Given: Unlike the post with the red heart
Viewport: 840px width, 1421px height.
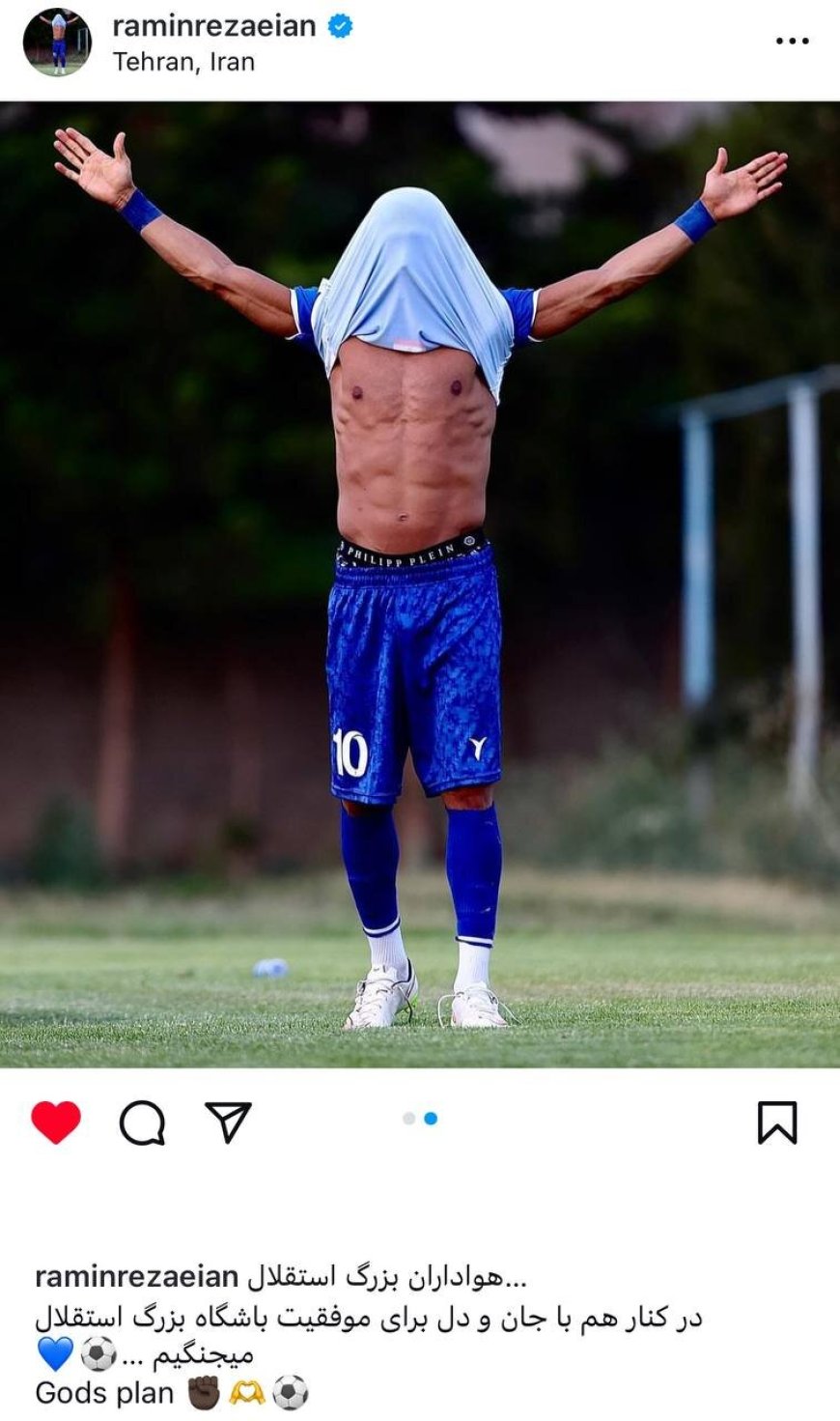Looking at the screenshot, I should pos(56,1123).
